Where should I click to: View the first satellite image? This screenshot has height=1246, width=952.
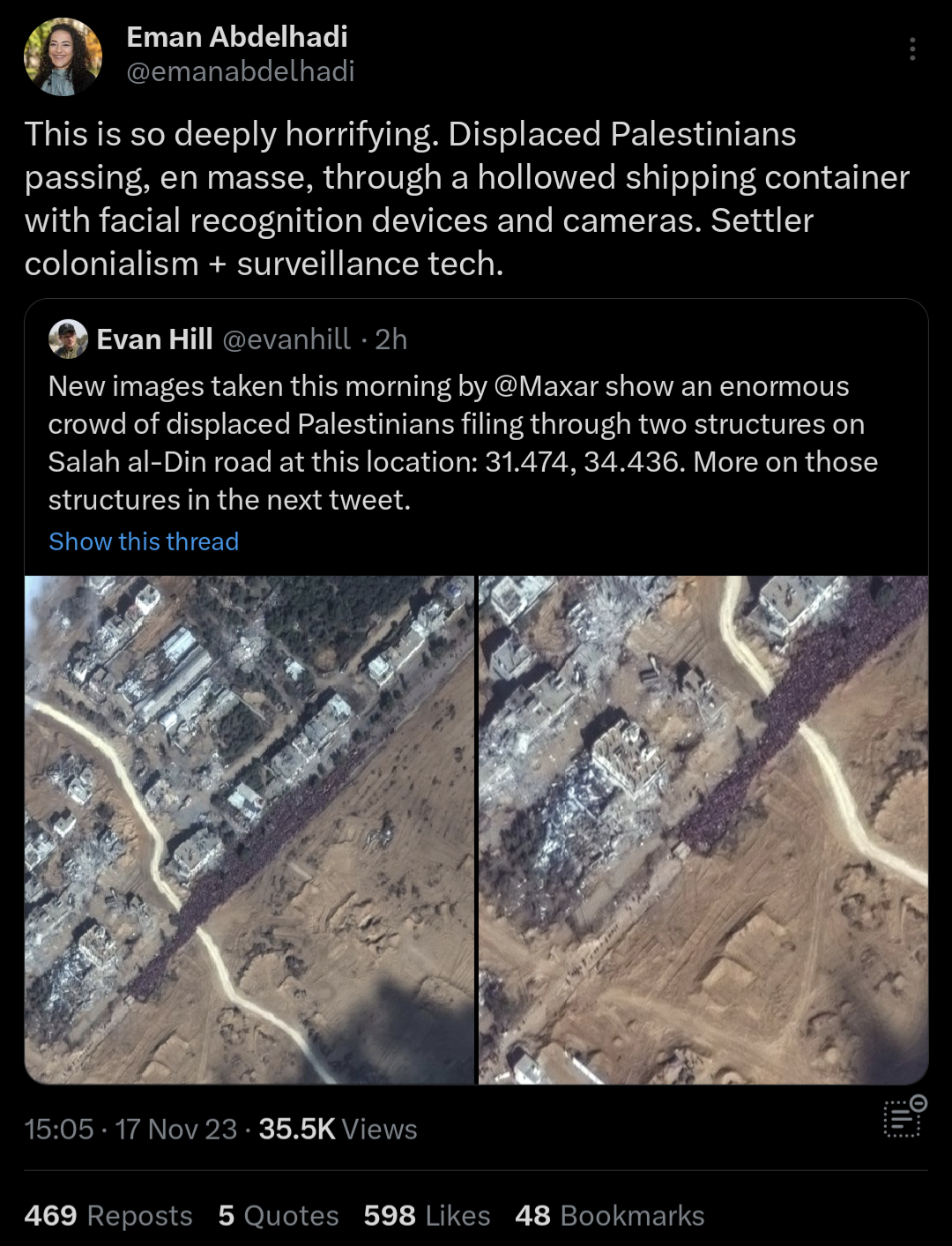point(249,830)
